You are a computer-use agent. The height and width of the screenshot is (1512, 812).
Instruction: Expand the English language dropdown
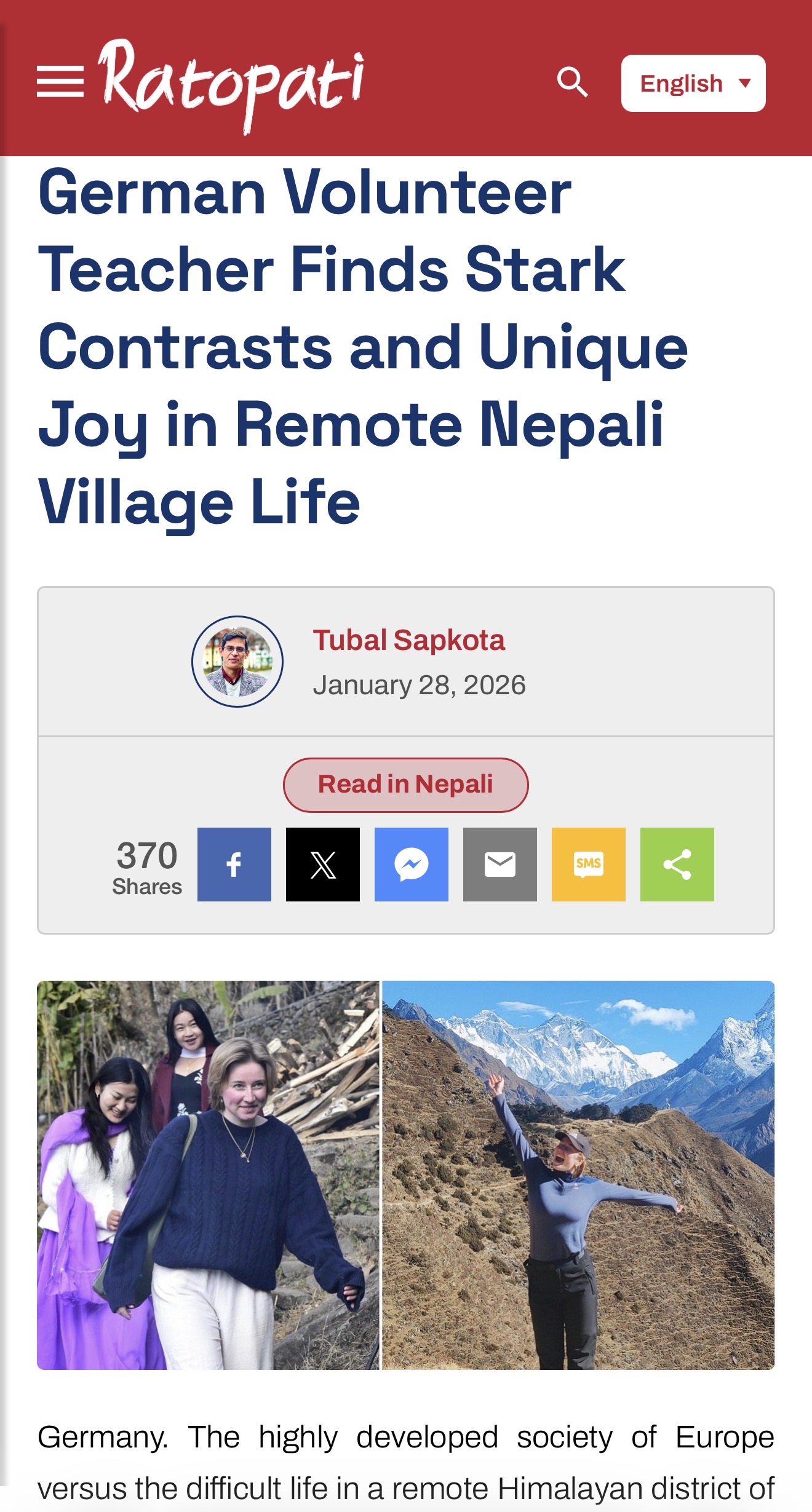click(693, 84)
